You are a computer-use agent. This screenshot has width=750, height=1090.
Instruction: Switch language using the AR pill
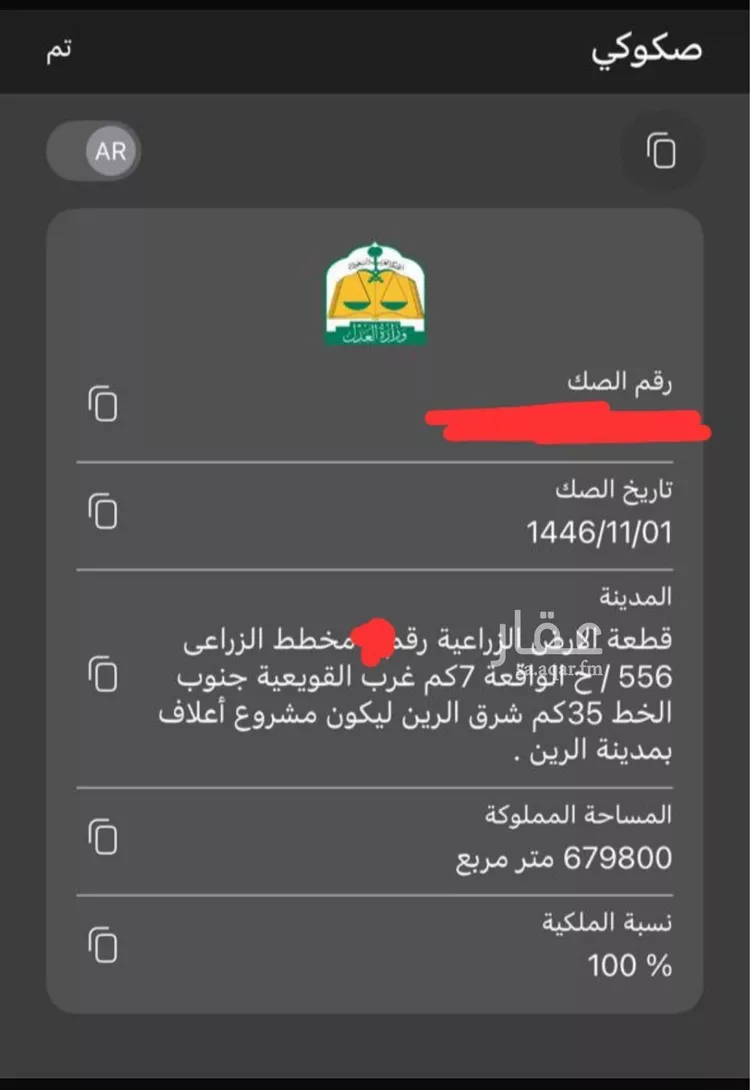(x=94, y=151)
